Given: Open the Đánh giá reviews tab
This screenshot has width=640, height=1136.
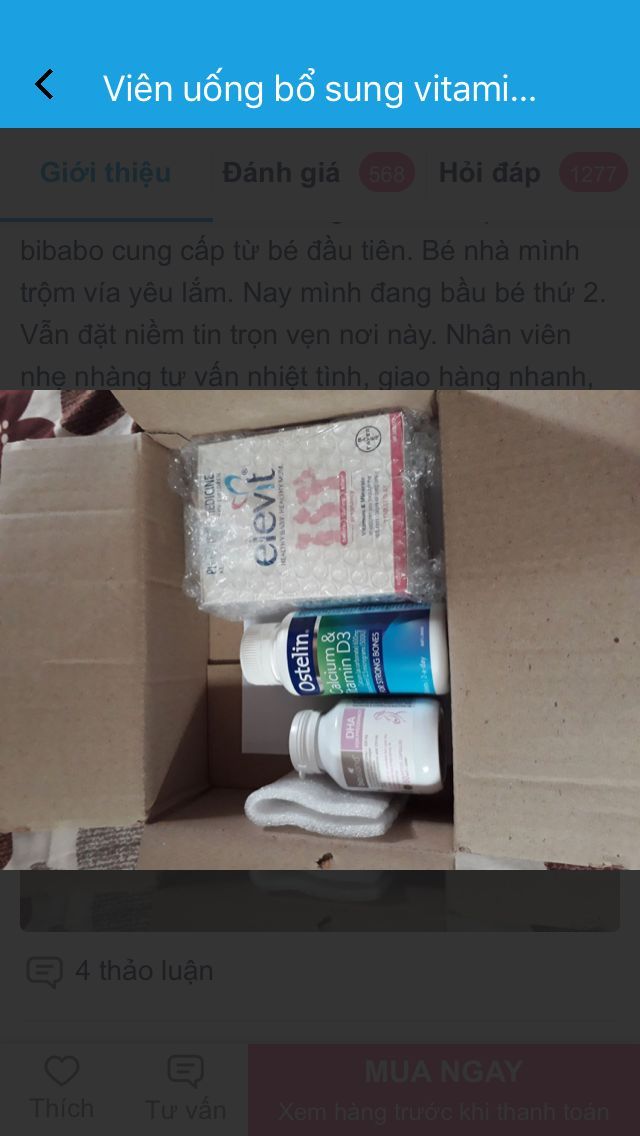Looking at the screenshot, I should [318, 173].
